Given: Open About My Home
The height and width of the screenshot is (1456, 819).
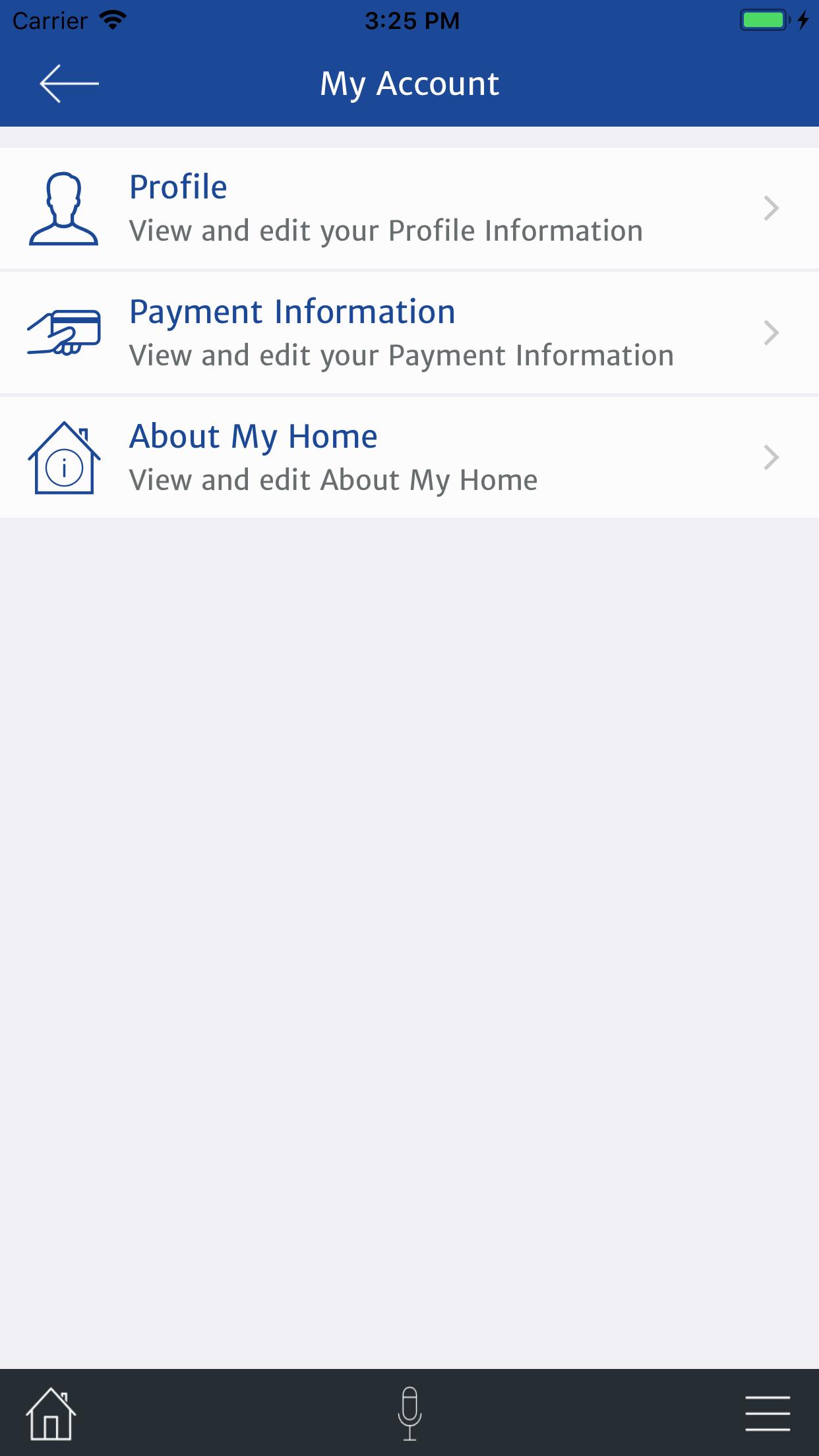Looking at the screenshot, I should [409, 458].
